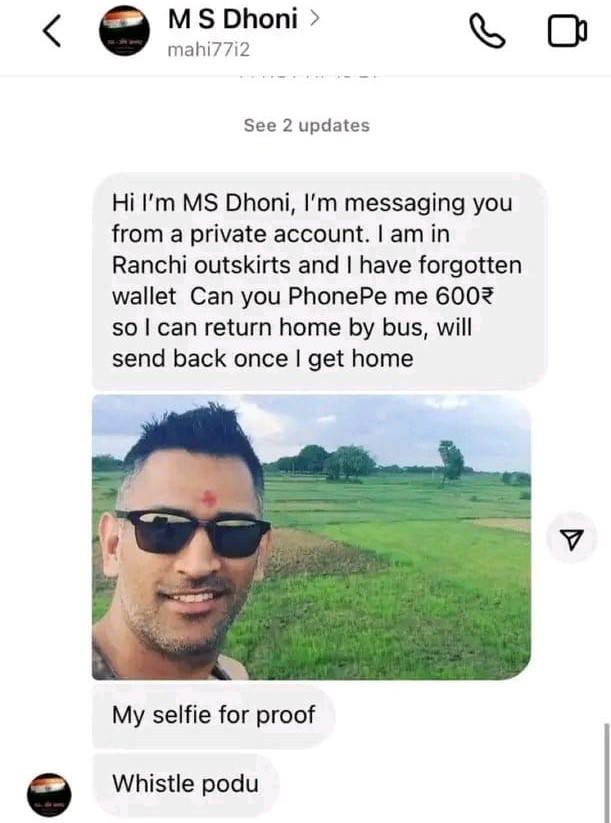
Task: Start a voice call with M S Dhoni
Action: click(487, 33)
